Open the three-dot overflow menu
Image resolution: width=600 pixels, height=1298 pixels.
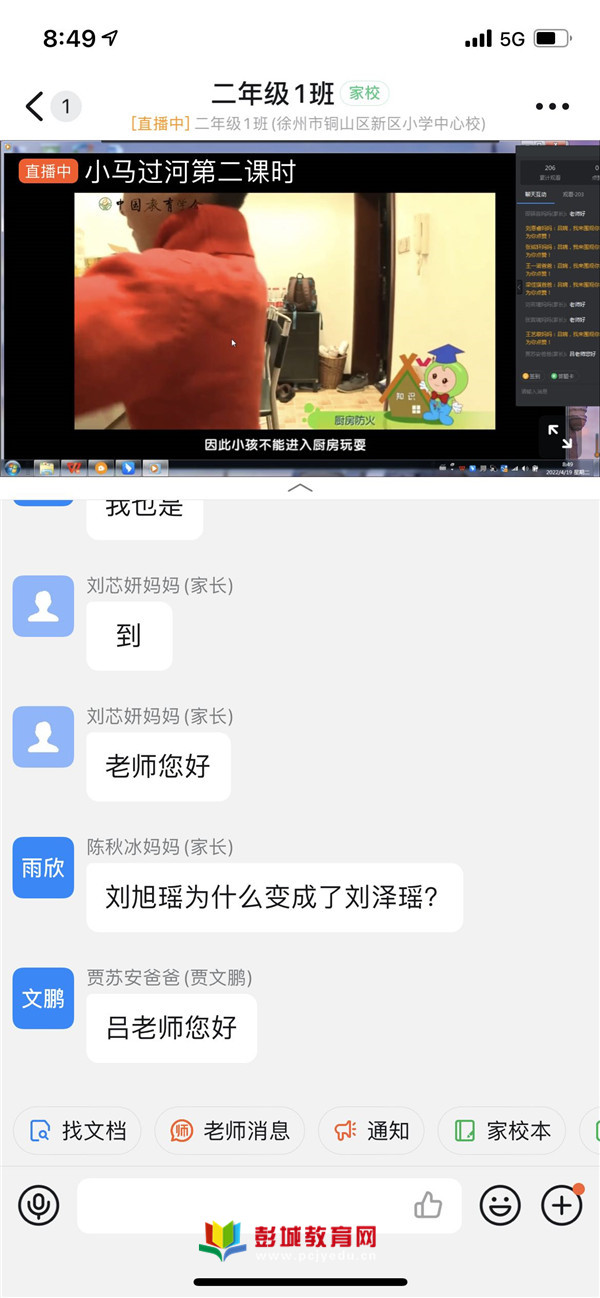552,107
